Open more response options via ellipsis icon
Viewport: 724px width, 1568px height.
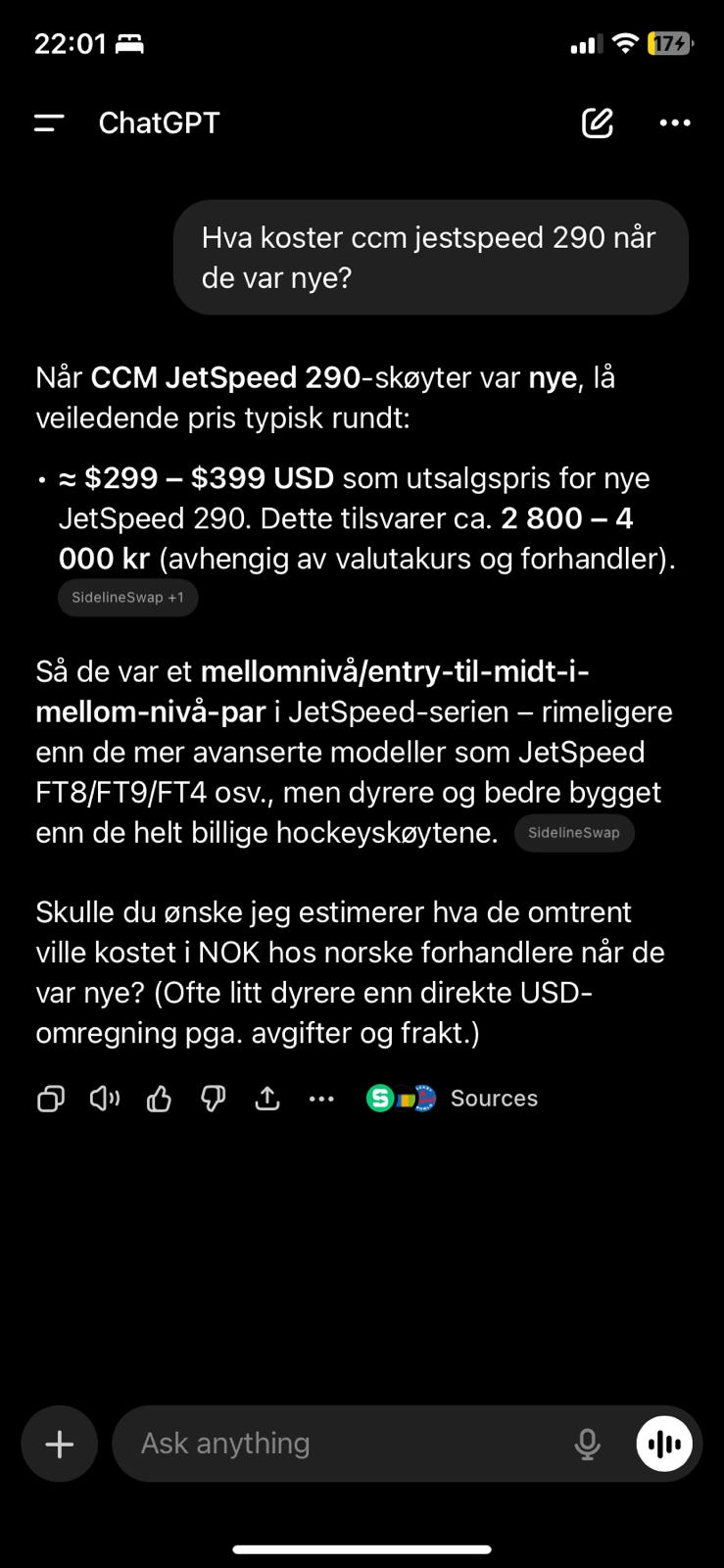tap(321, 1099)
